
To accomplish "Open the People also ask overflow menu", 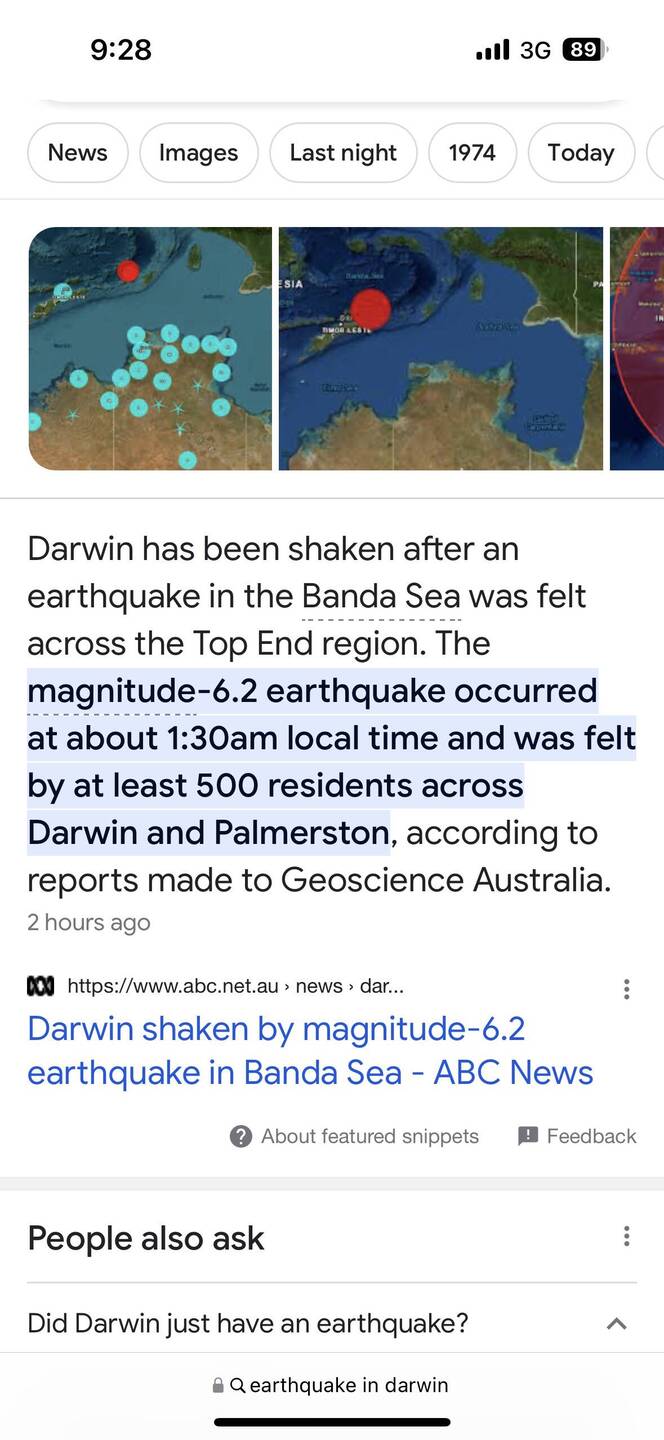I will pyautogui.click(x=626, y=1237).
